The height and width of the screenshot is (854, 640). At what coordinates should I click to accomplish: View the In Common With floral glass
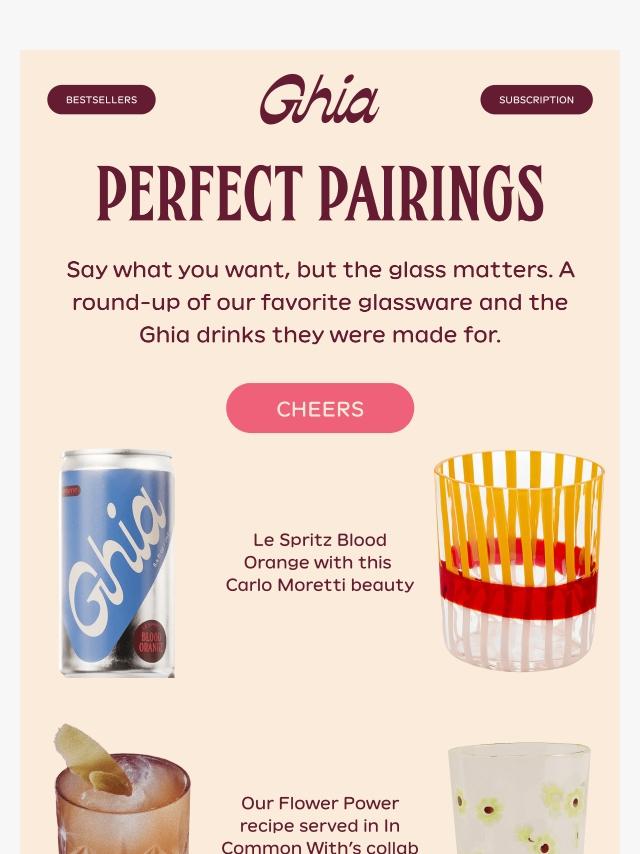519,799
